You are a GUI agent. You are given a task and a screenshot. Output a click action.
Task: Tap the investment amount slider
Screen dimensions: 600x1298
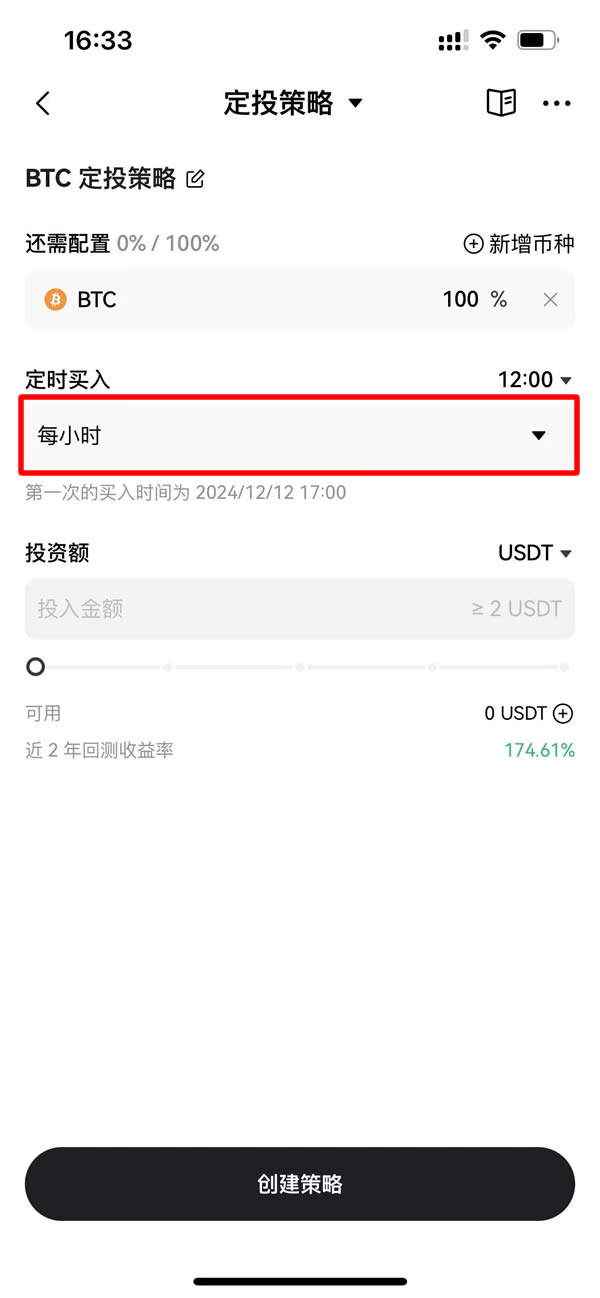click(x=300, y=667)
